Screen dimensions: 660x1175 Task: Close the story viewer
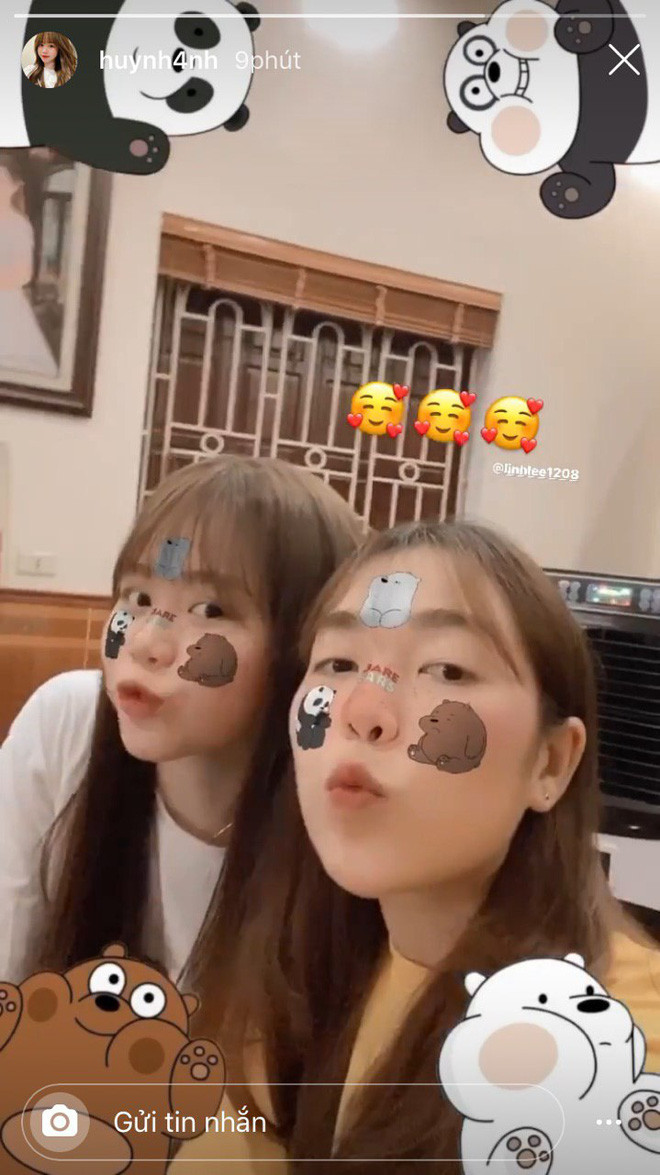pos(624,60)
